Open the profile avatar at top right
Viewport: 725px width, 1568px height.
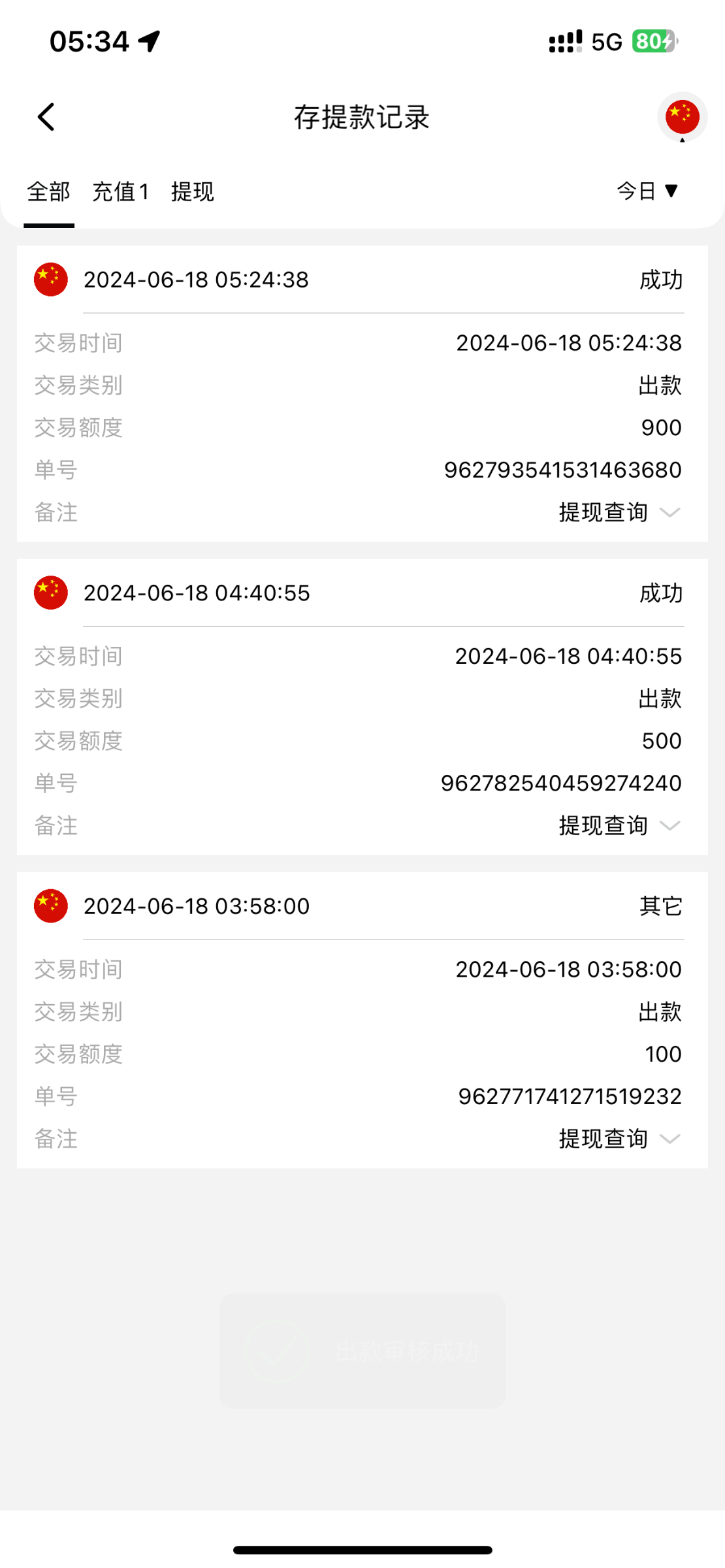682,117
